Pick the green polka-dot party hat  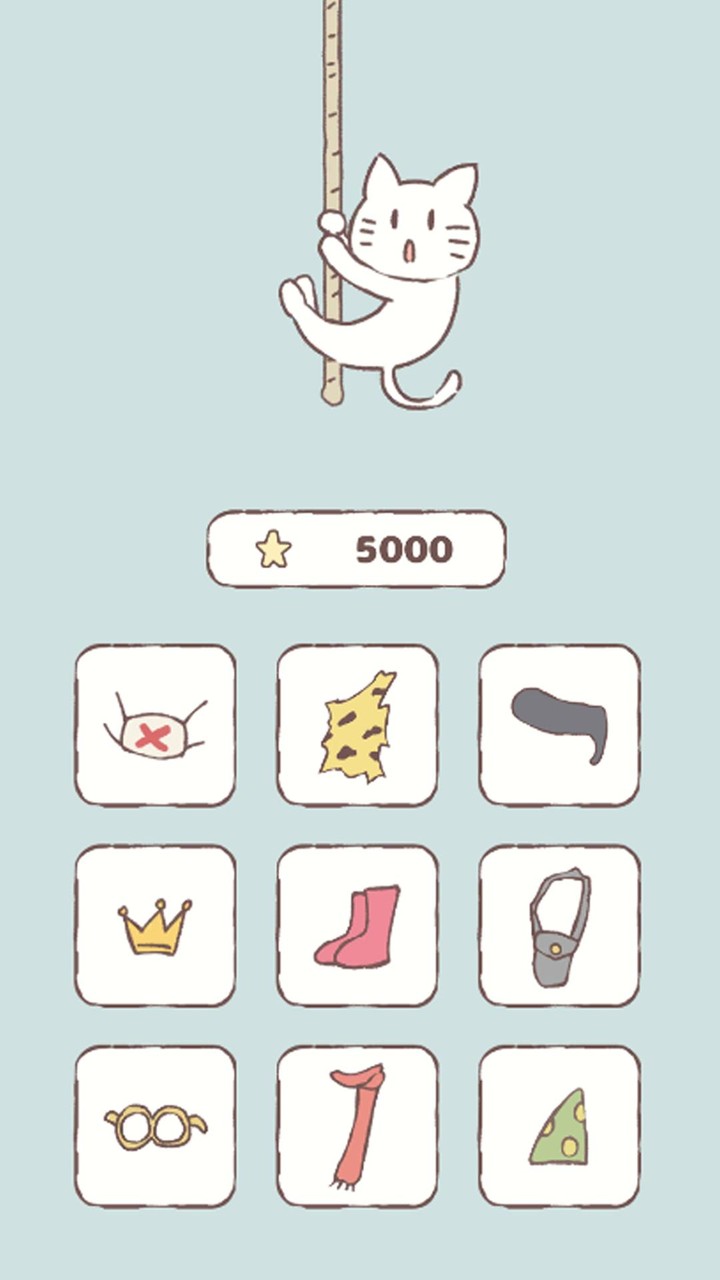click(559, 1127)
